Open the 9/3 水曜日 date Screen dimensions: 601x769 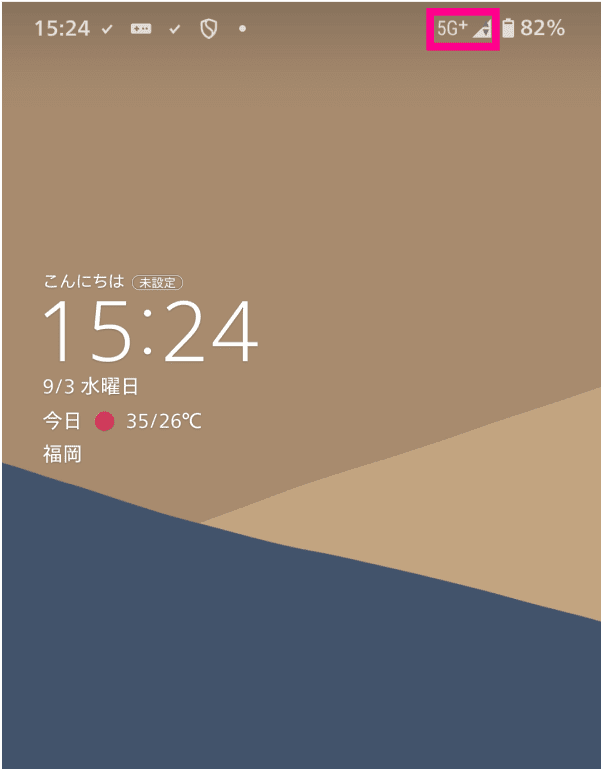(x=90, y=387)
